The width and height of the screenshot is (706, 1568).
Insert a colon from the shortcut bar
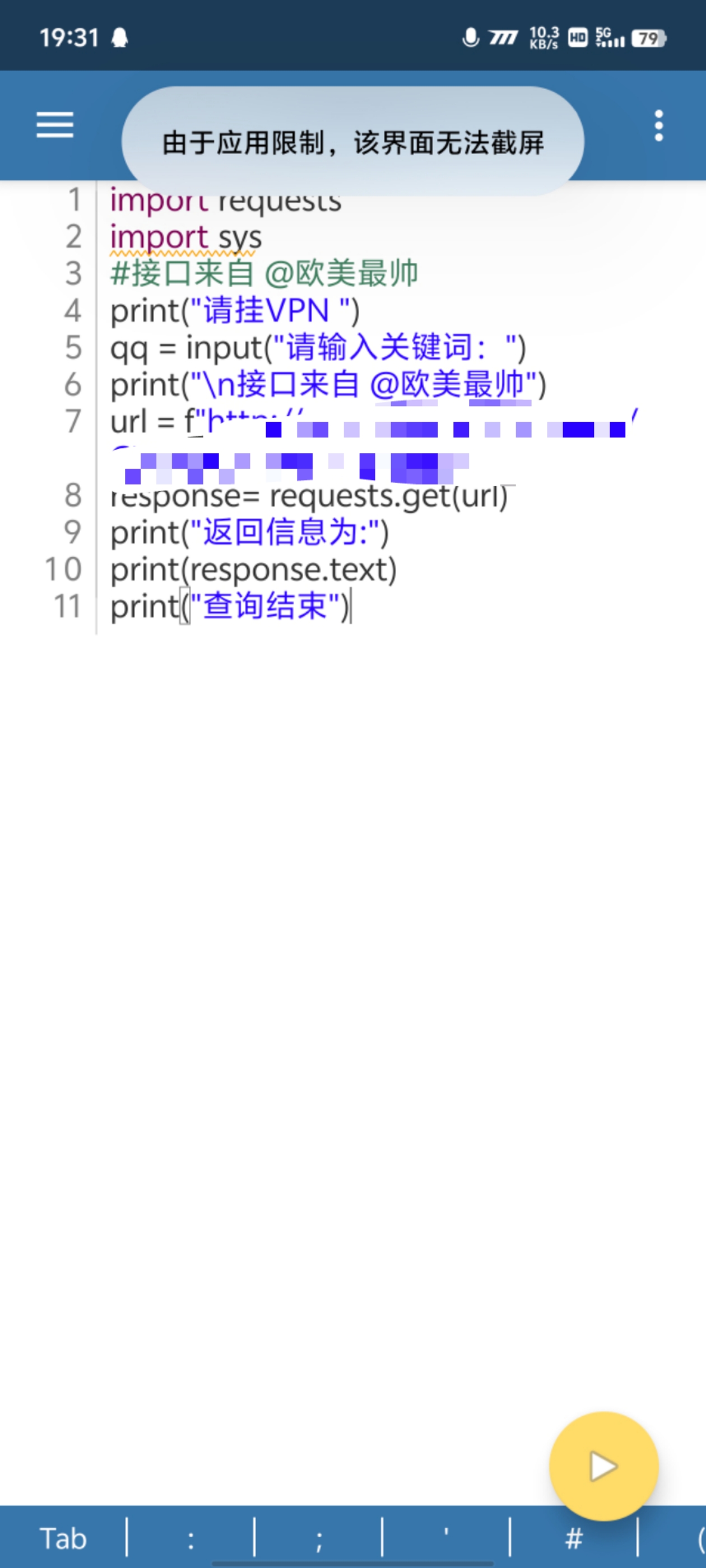point(191,1538)
